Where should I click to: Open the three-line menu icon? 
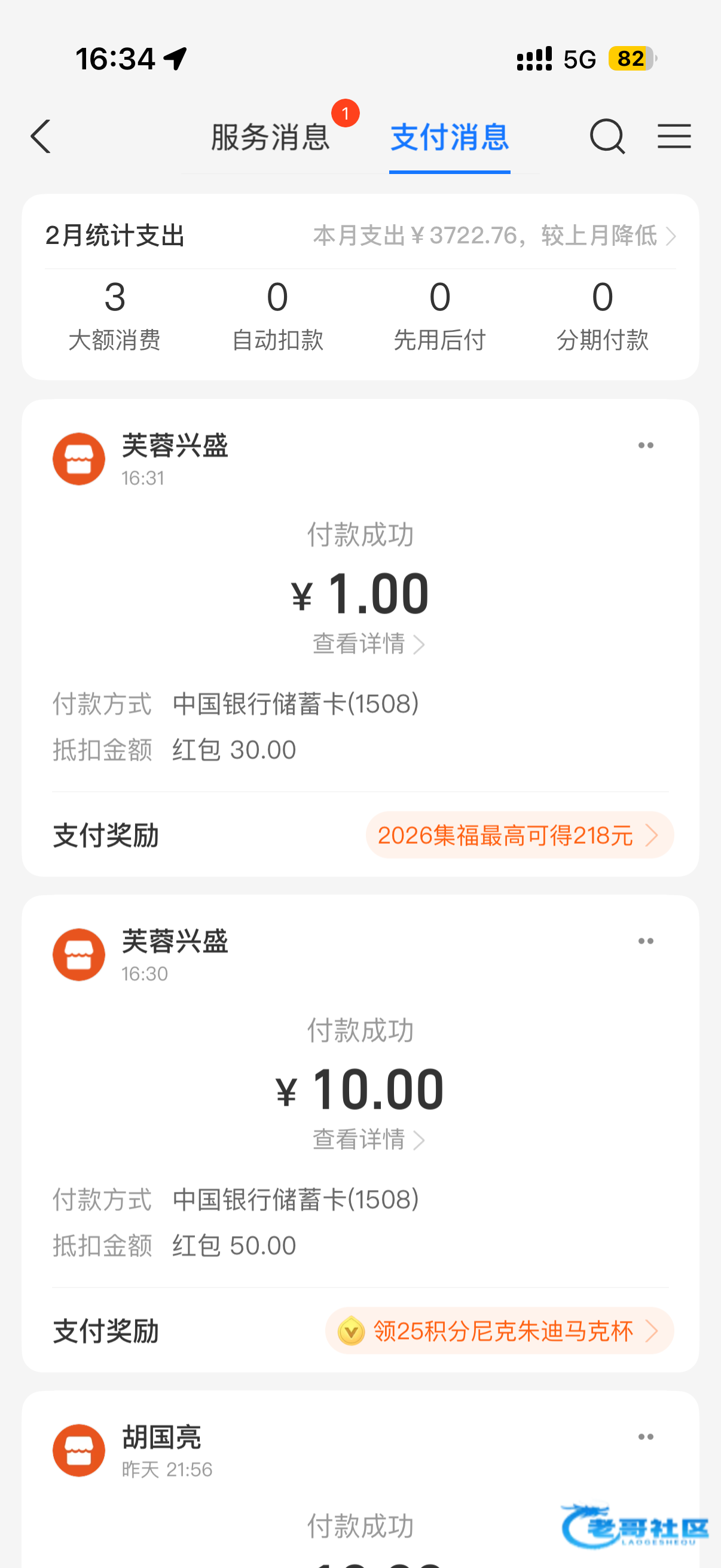674,136
